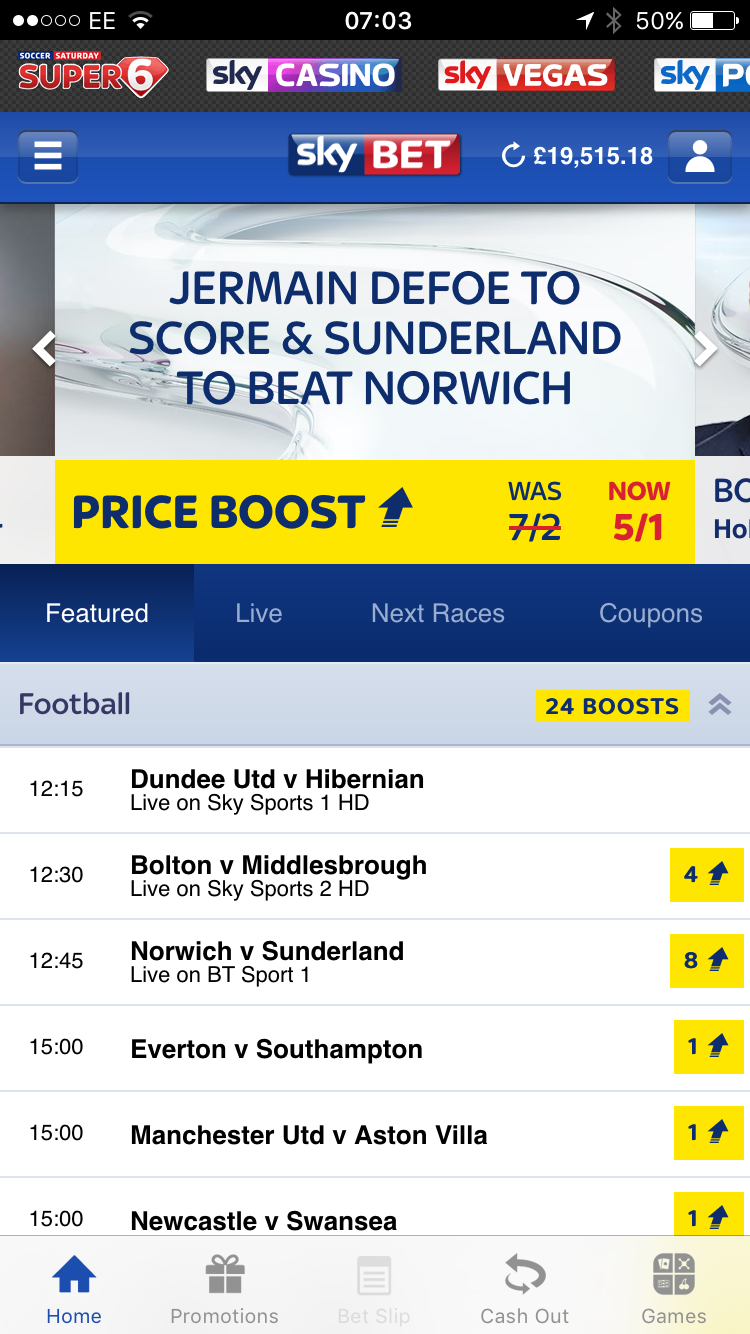View 8 boosts for Norwich v Sunderland

pos(707,961)
